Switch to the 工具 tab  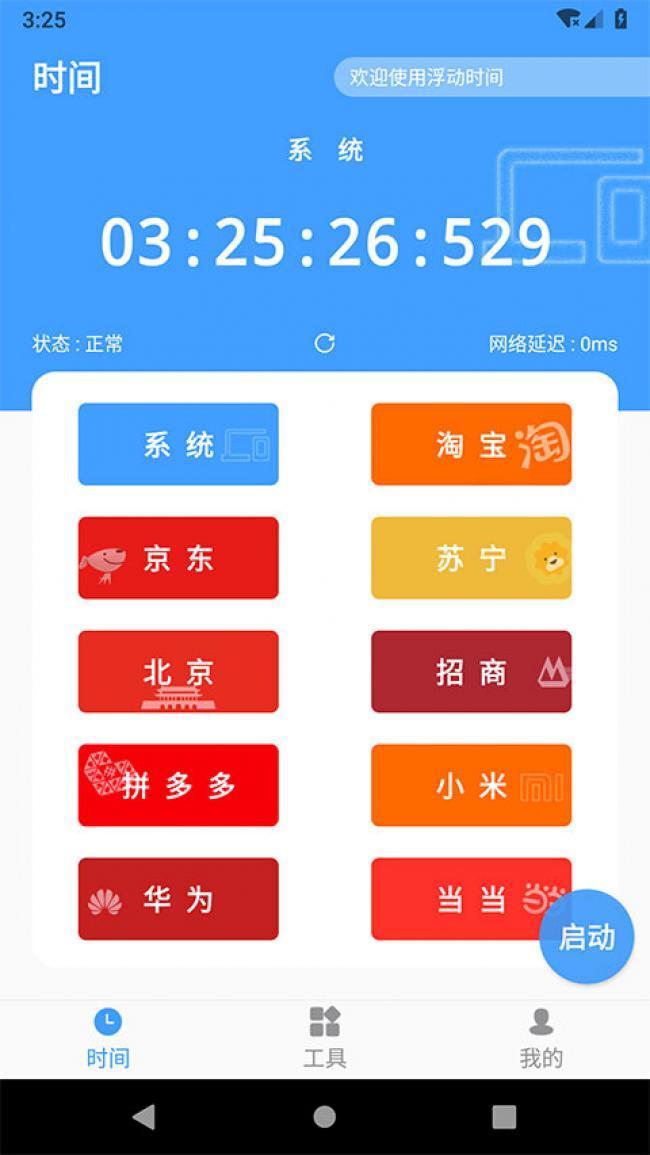point(325,1038)
